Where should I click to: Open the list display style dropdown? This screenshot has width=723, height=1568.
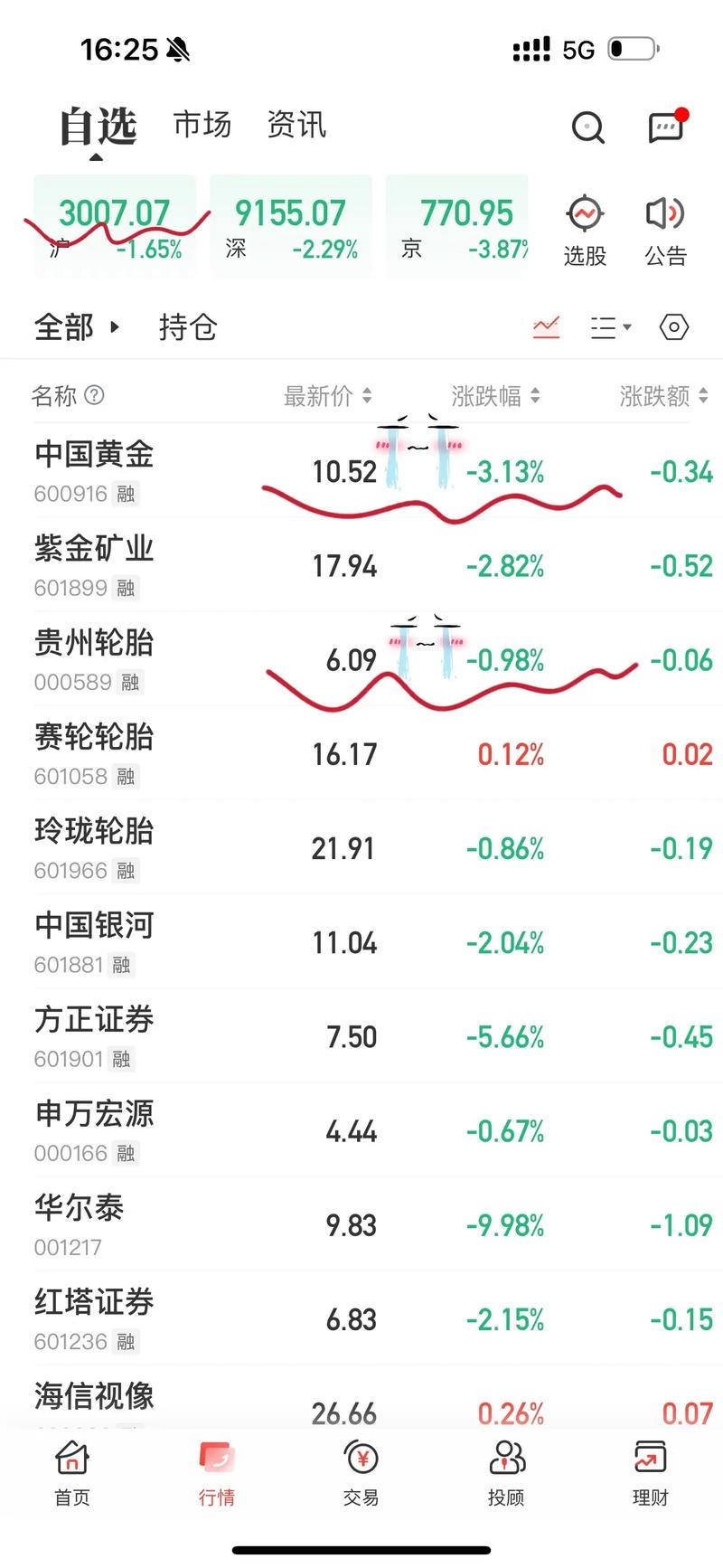[608, 326]
